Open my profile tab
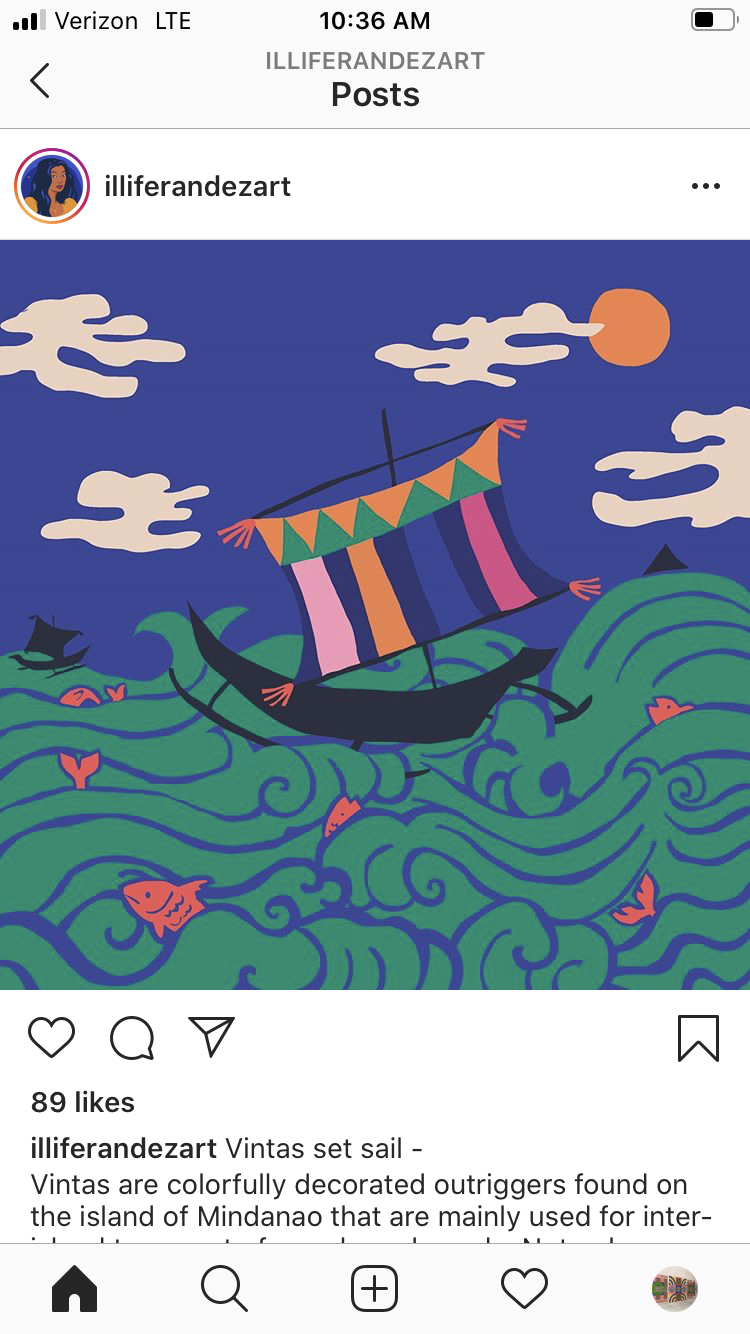This screenshot has height=1334, width=750. click(674, 1288)
